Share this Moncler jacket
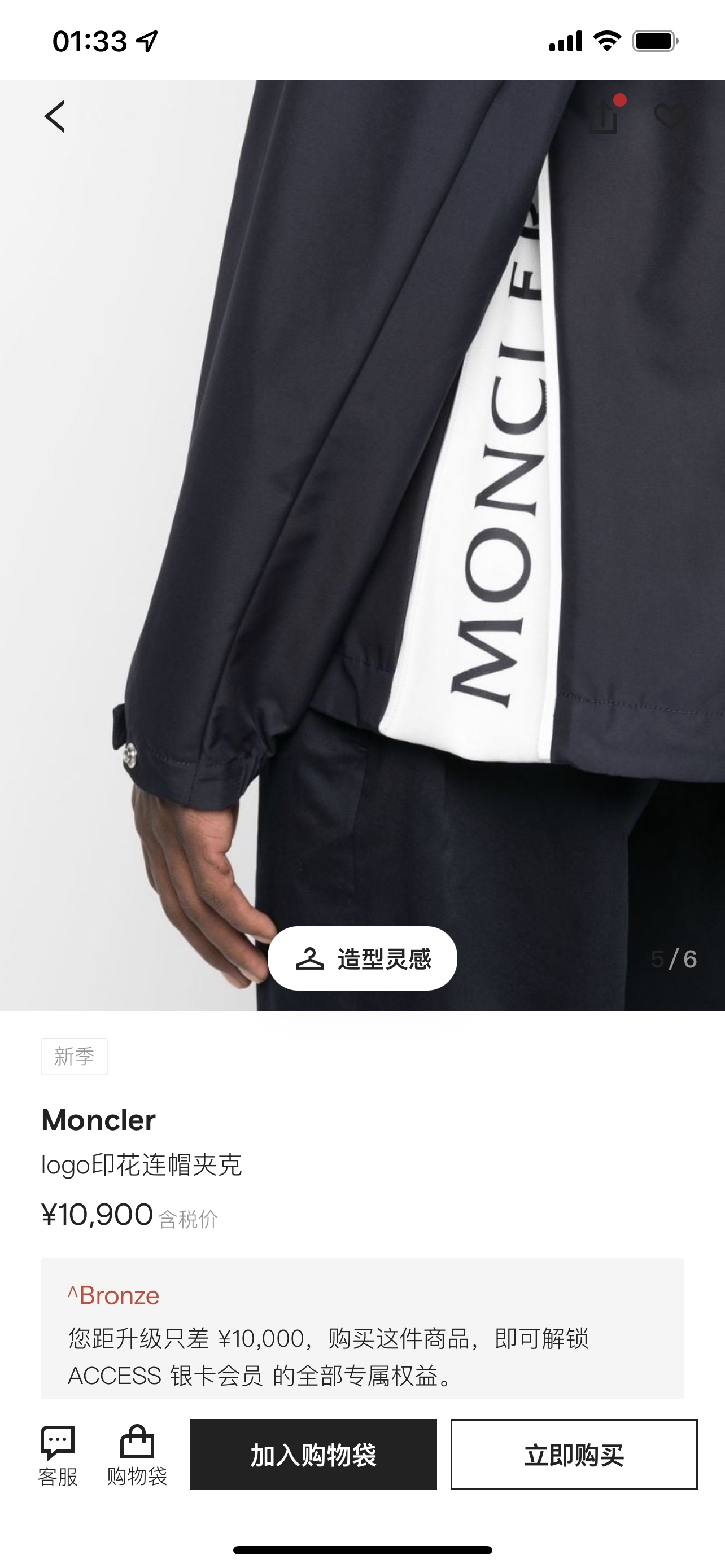Viewport: 725px width, 1568px height. pos(603,117)
